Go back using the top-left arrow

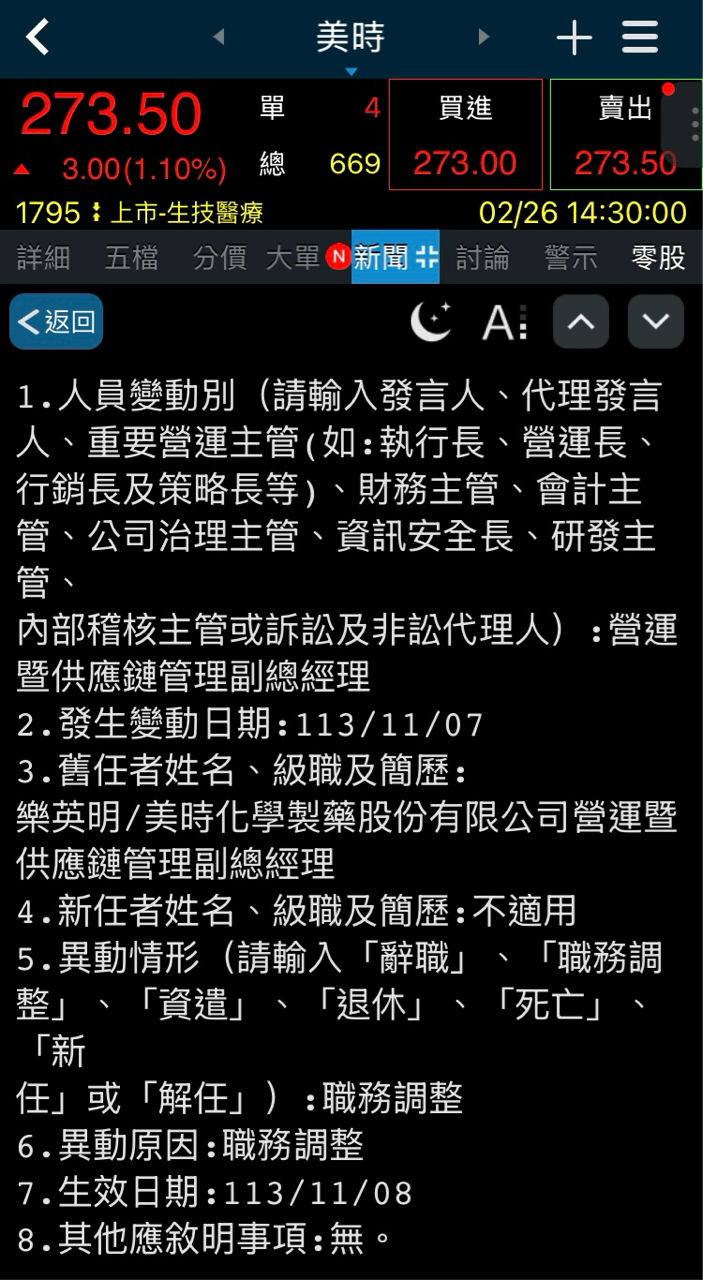coord(37,38)
